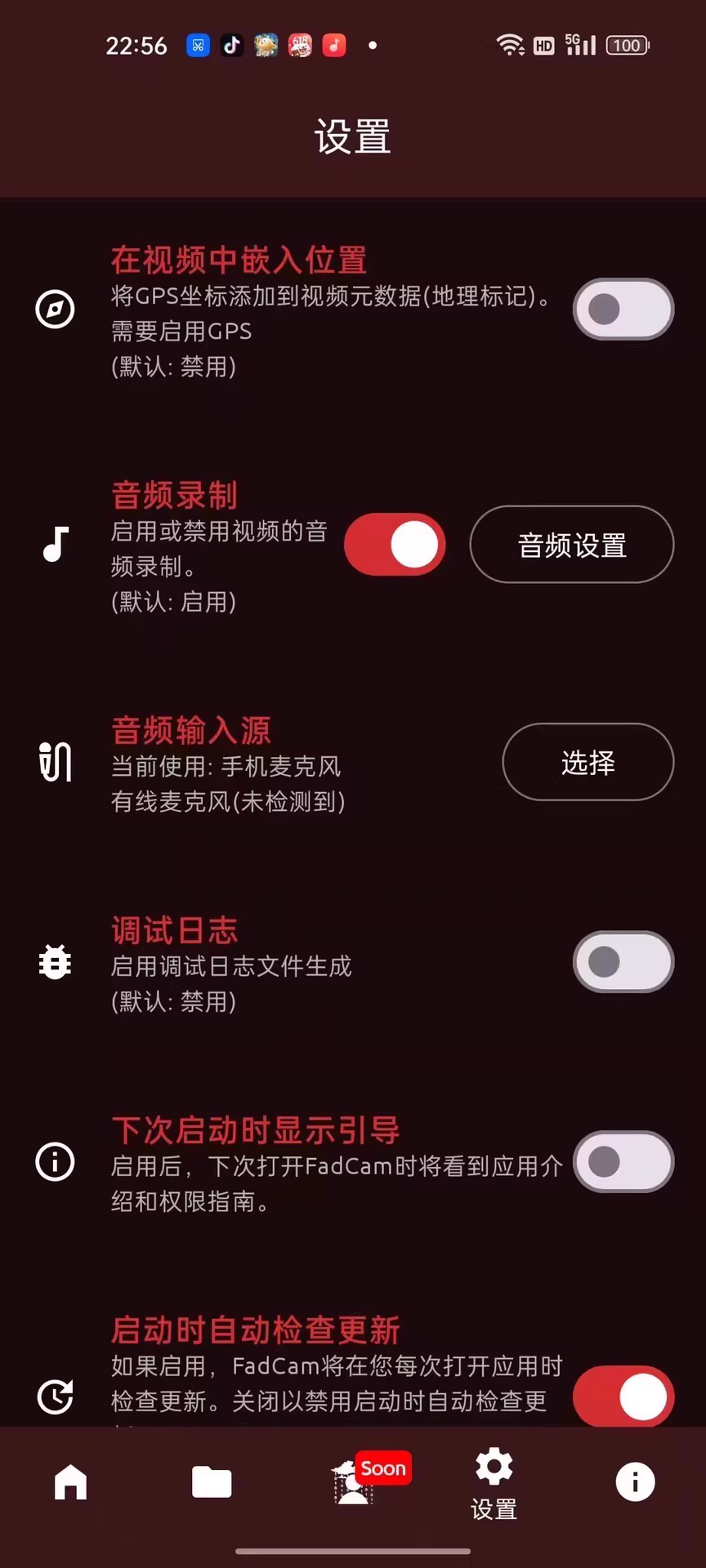Open the recordings folder icon in bottom bar
The width and height of the screenshot is (706, 1568).
coord(212,1481)
